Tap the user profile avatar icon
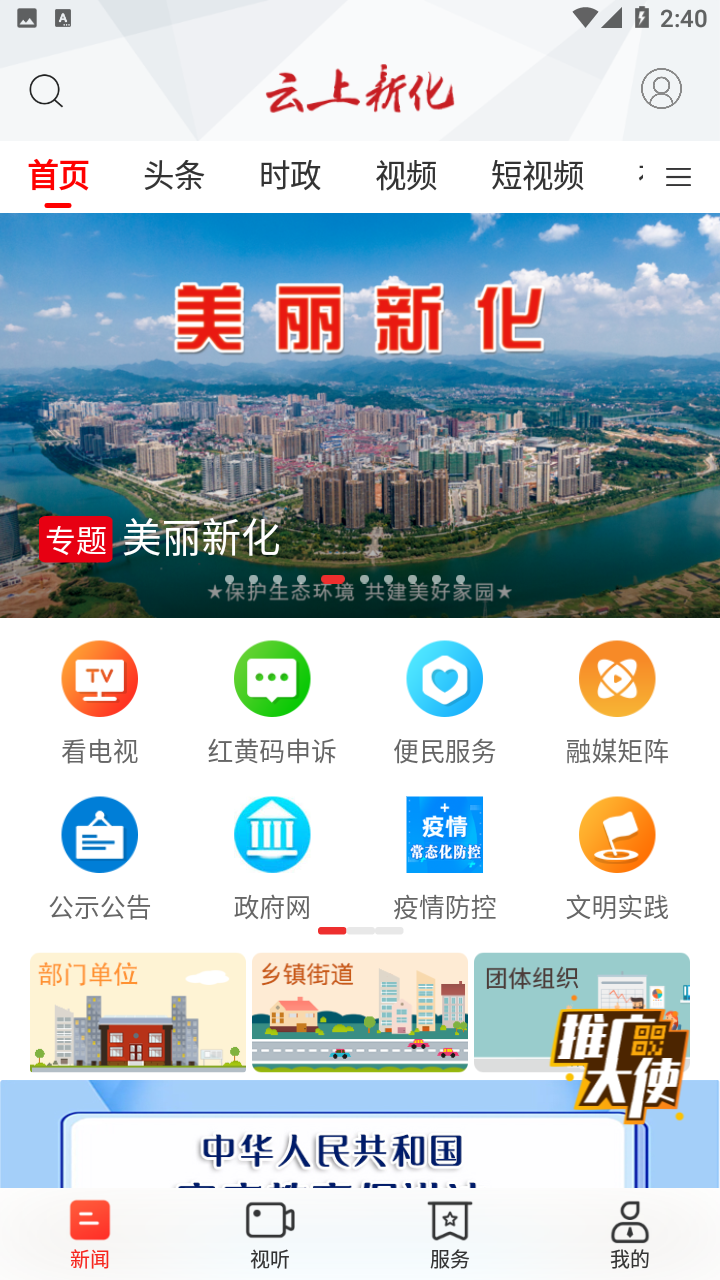 660,90
